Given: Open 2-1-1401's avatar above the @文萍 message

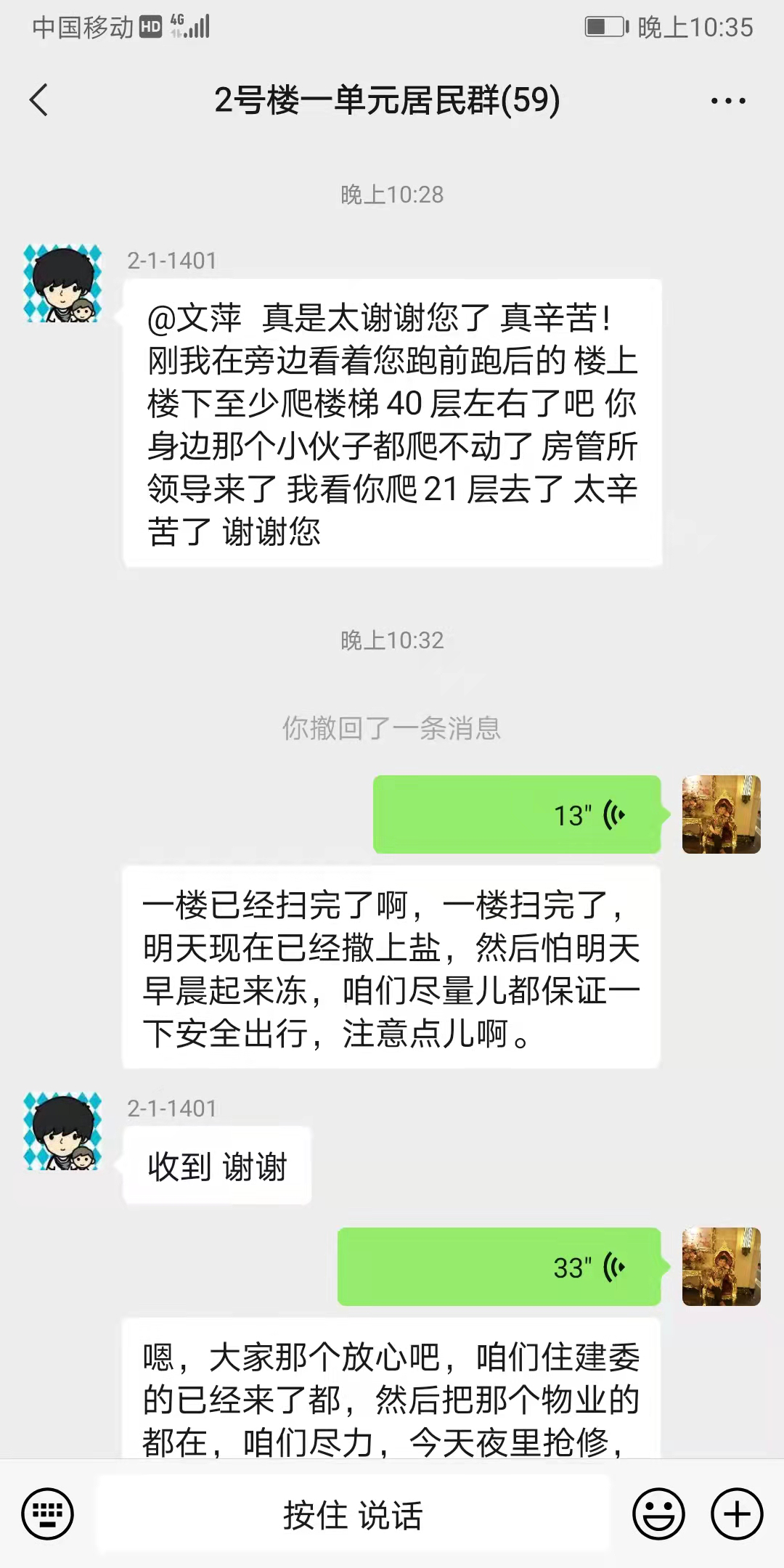Looking at the screenshot, I should coord(63,284).
